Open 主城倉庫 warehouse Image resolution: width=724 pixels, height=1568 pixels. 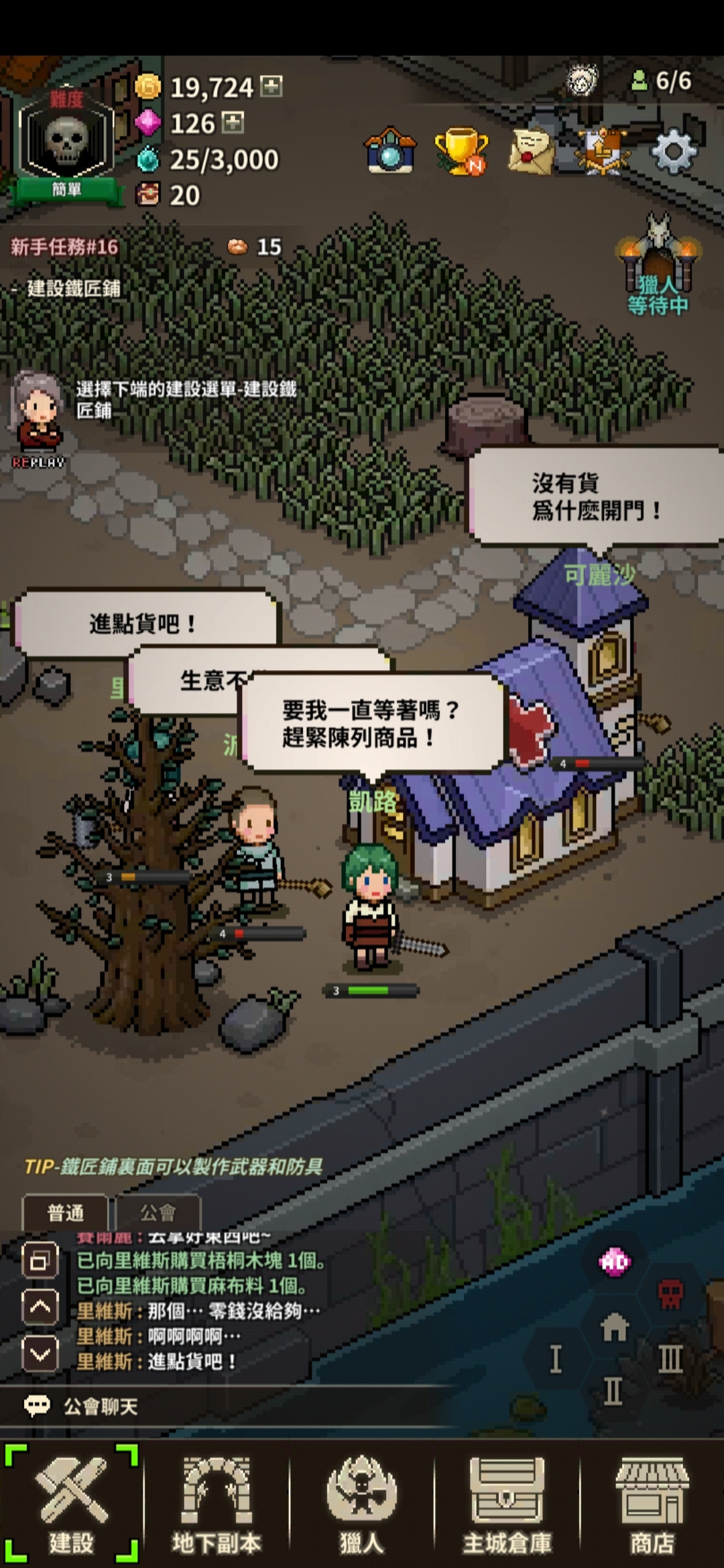tap(507, 1504)
